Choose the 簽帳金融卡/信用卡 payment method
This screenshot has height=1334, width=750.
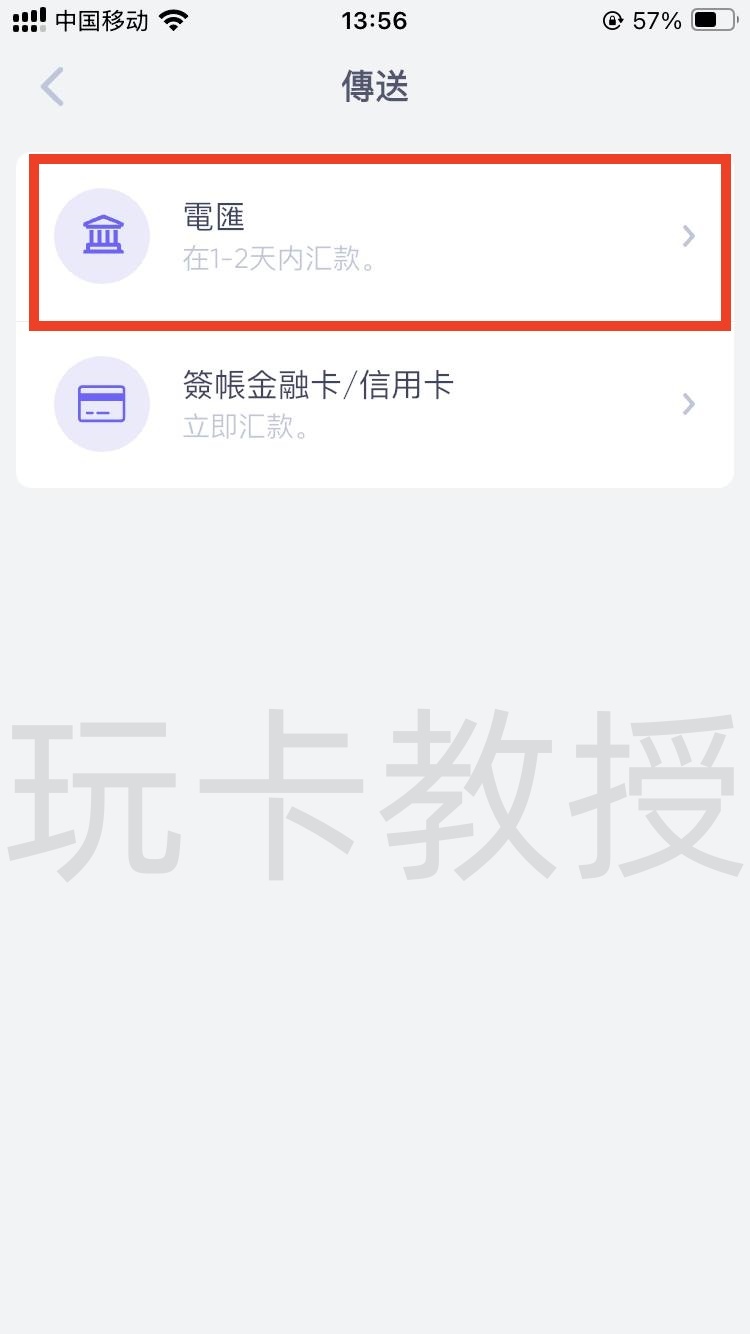pos(316,387)
